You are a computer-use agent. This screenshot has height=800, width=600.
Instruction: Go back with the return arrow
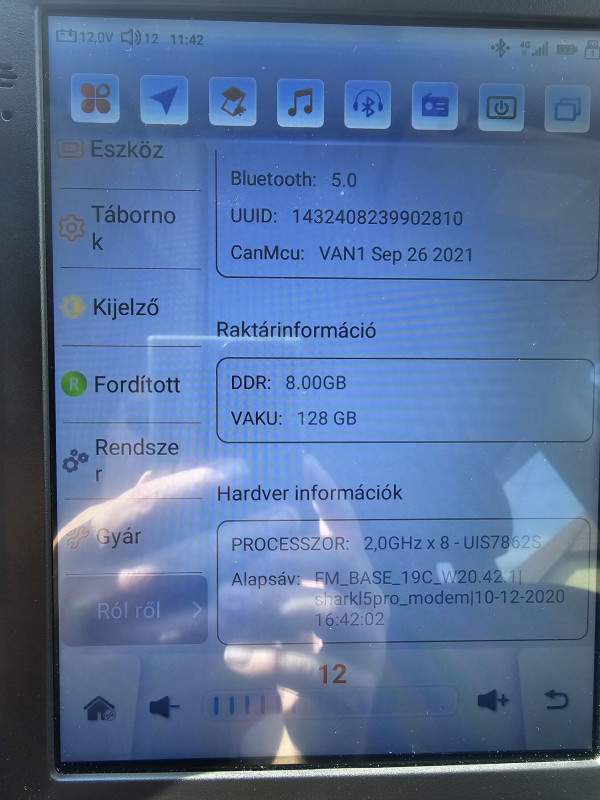click(x=556, y=699)
